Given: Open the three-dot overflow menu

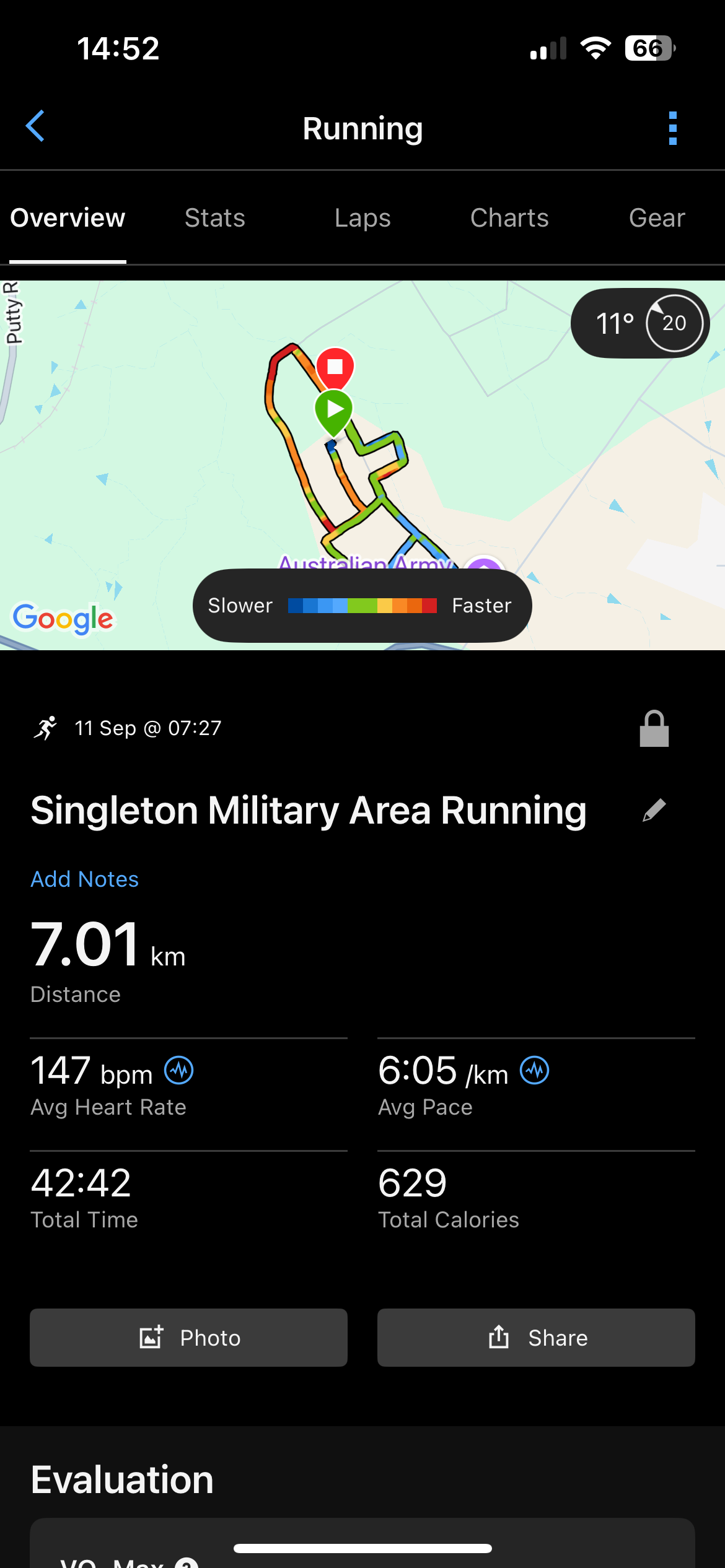Looking at the screenshot, I should point(673,128).
